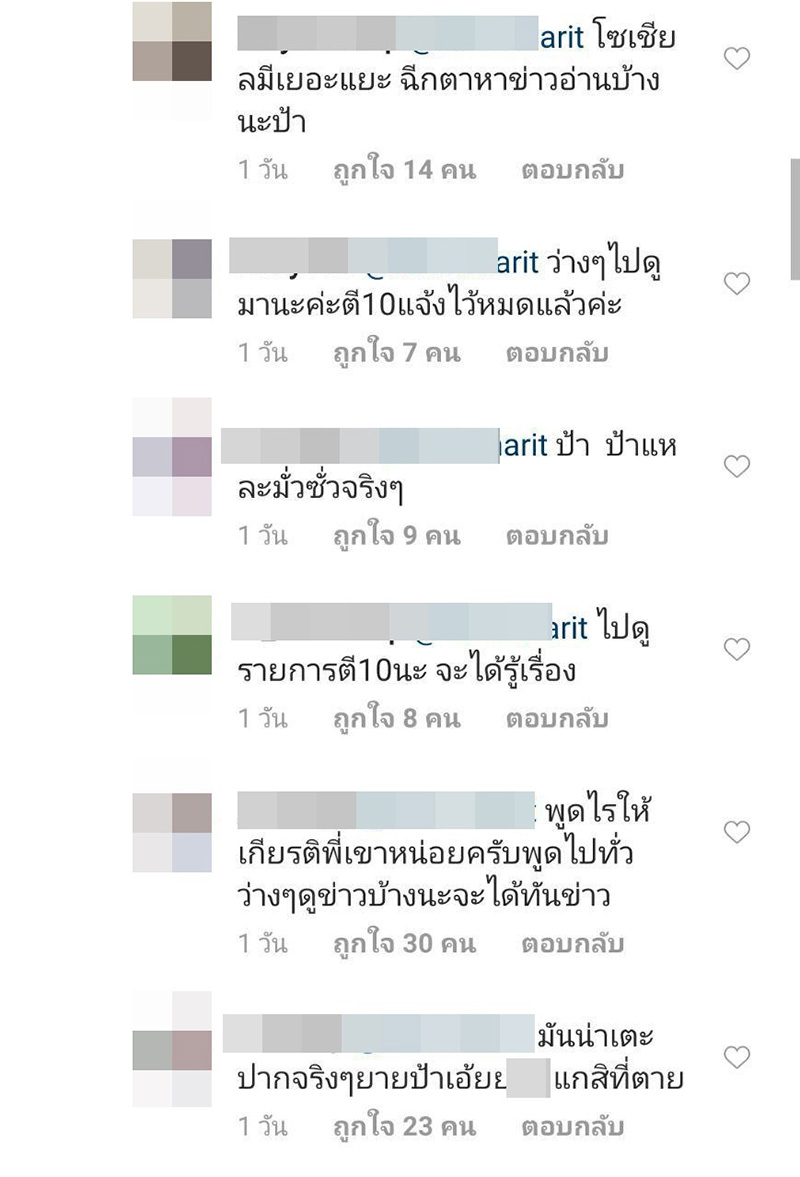Tap ตอบกลับ under the 14-likes comment
Image resolution: width=800 pixels, height=1177 pixels.
pos(572,170)
